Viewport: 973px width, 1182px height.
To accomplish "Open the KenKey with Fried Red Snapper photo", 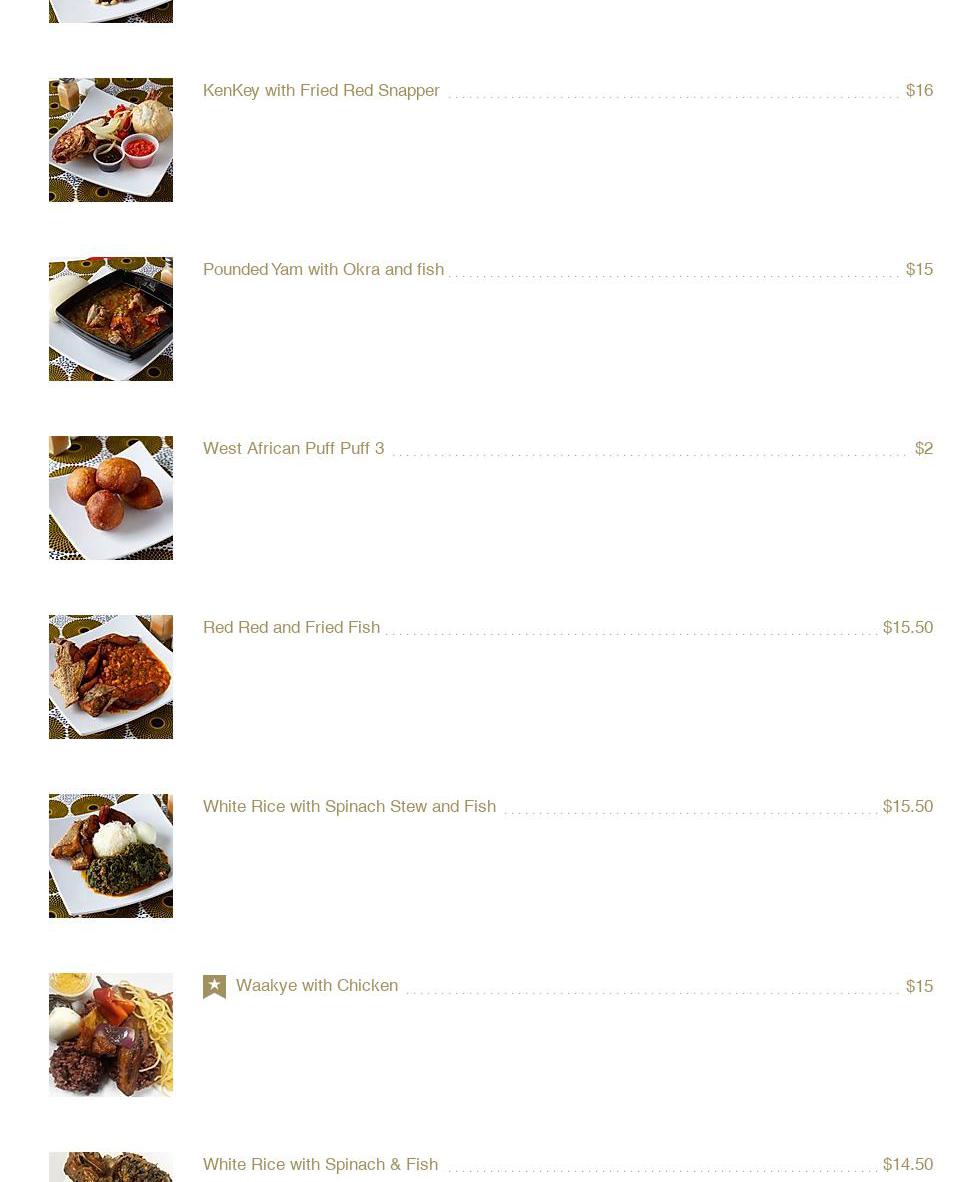I will coord(110,140).
